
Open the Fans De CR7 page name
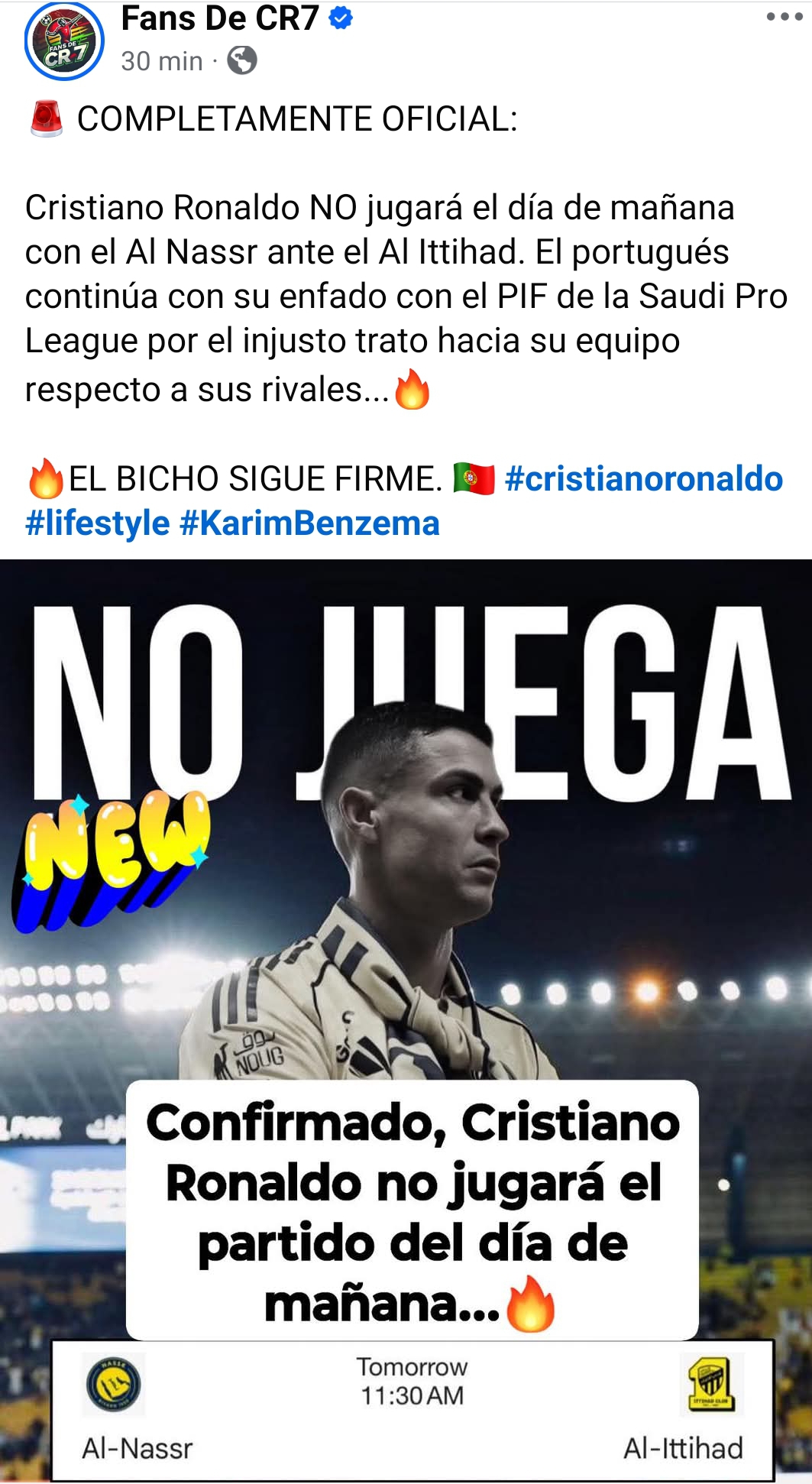coord(219,19)
